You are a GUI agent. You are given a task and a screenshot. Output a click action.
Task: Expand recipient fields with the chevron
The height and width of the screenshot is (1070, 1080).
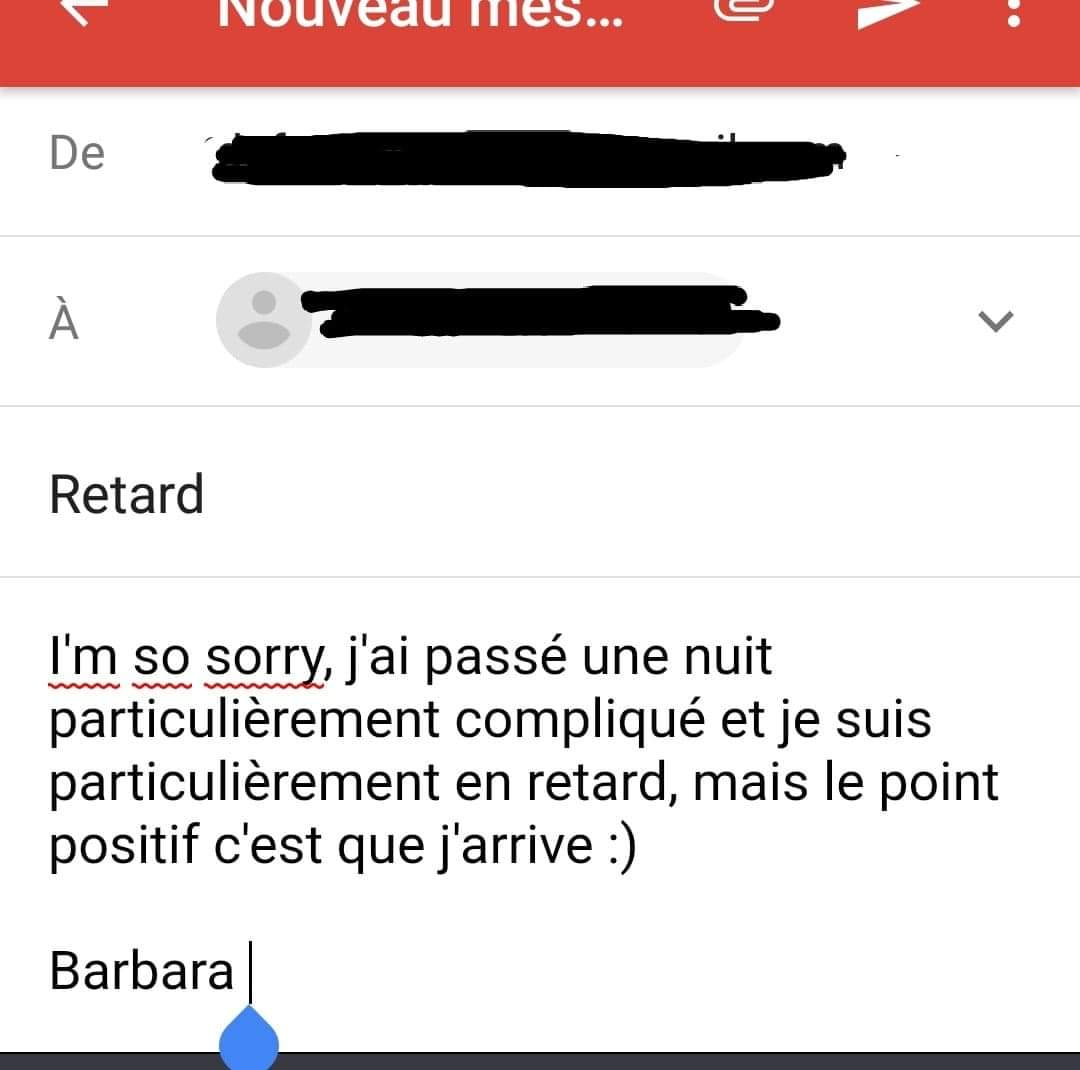pyautogui.click(x=995, y=321)
